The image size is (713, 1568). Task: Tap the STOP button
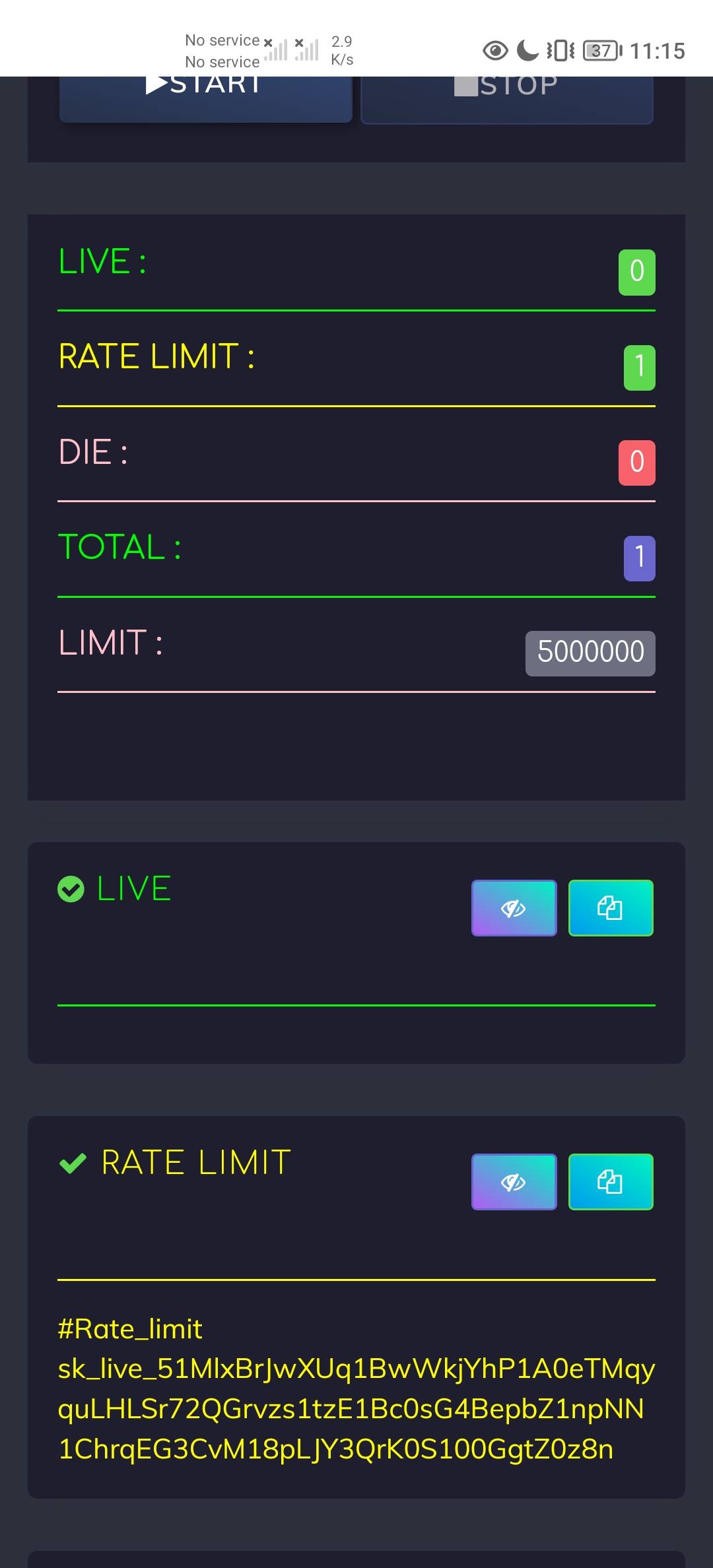coord(506,99)
